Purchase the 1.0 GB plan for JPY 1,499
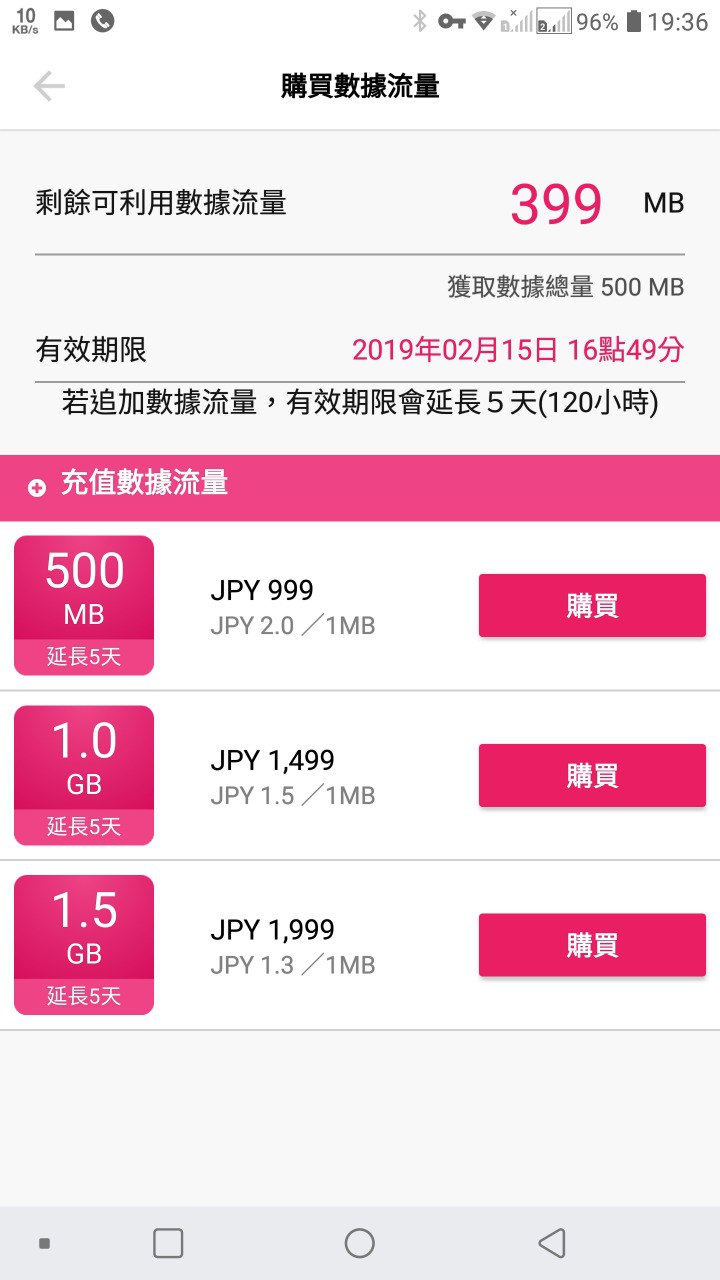720x1280 pixels. point(592,776)
